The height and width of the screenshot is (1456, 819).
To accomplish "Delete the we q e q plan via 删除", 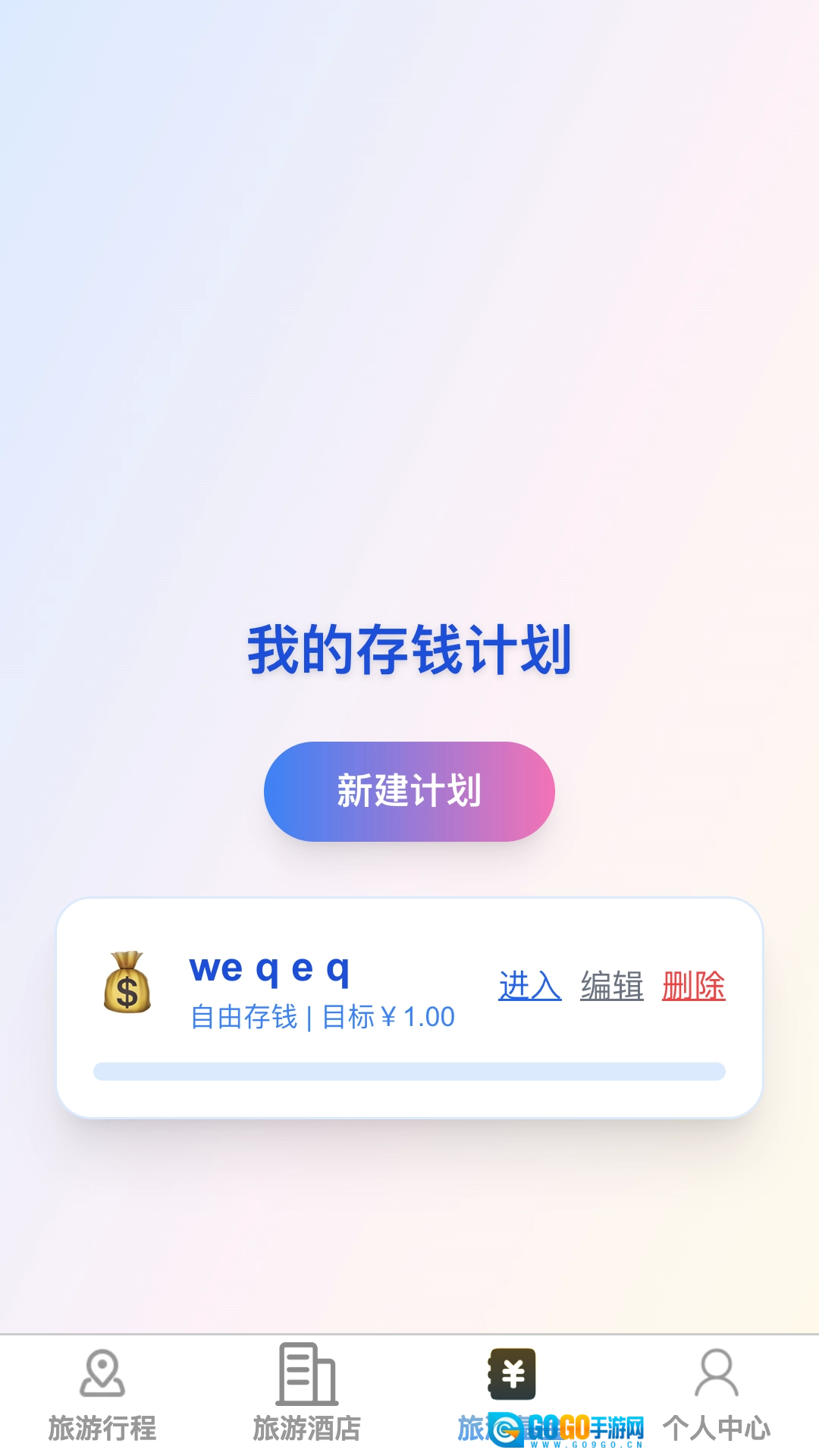I will pos(693,986).
